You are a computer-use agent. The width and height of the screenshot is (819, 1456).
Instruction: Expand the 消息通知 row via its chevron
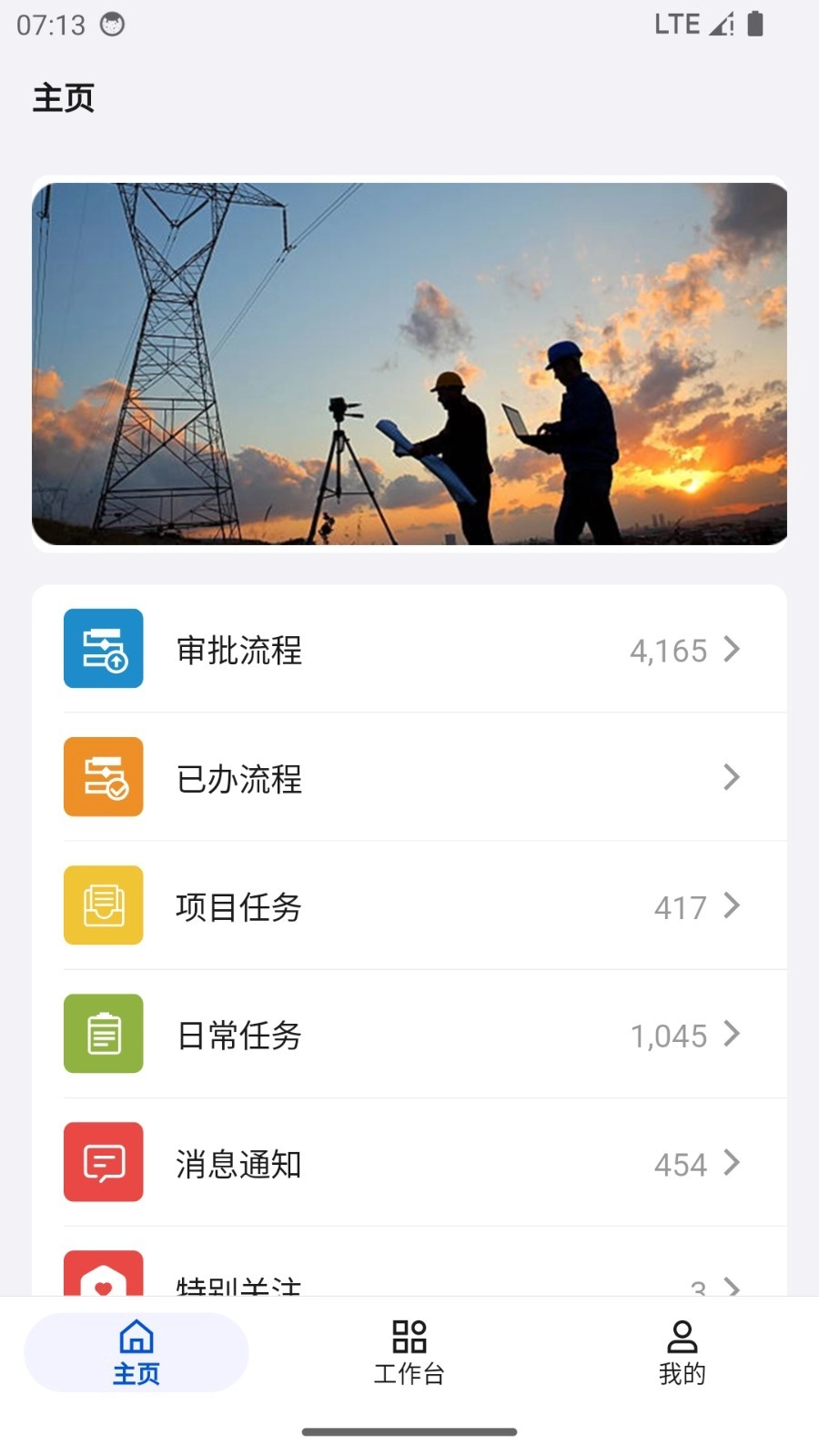[x=733, y=1163]
